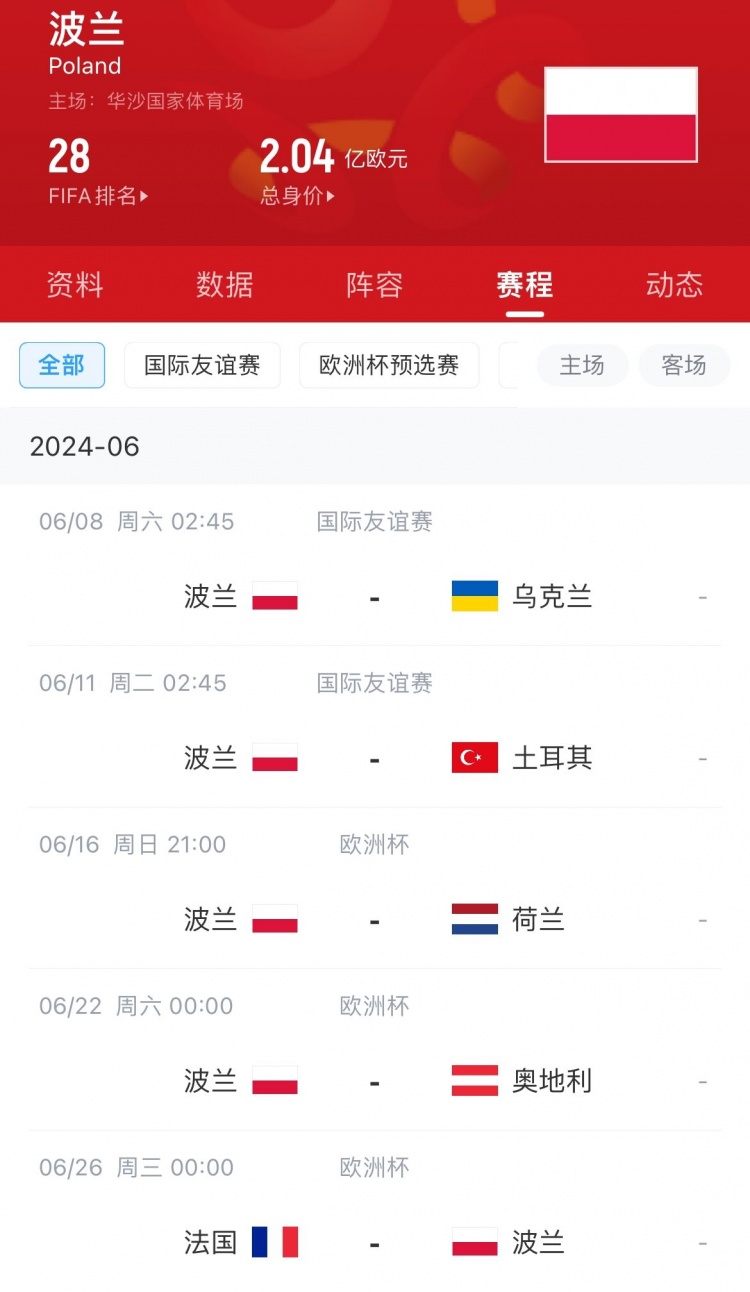The width and height of the screenshot is (750, 1292).
Task: Select the 全部 filter chip
Action: pyautogui.click(x=62, y=365)
